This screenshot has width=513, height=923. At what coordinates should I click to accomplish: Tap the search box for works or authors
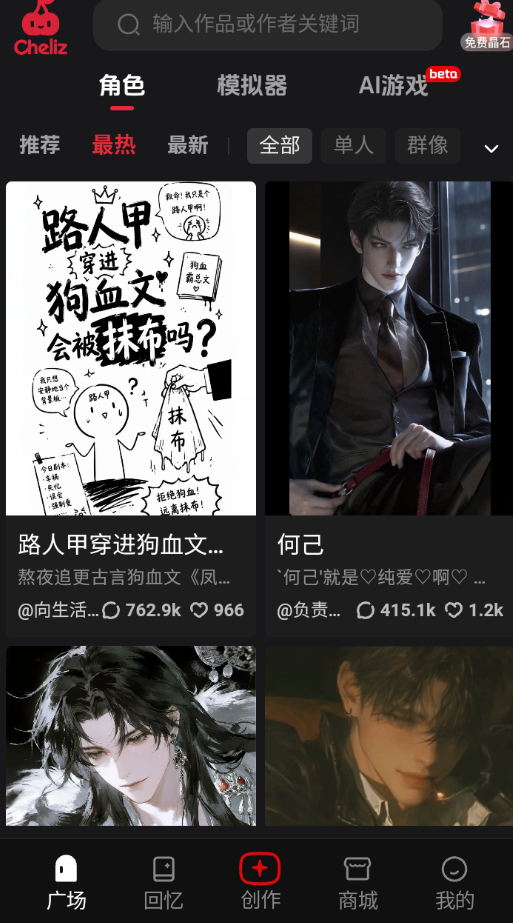point(267,24)
